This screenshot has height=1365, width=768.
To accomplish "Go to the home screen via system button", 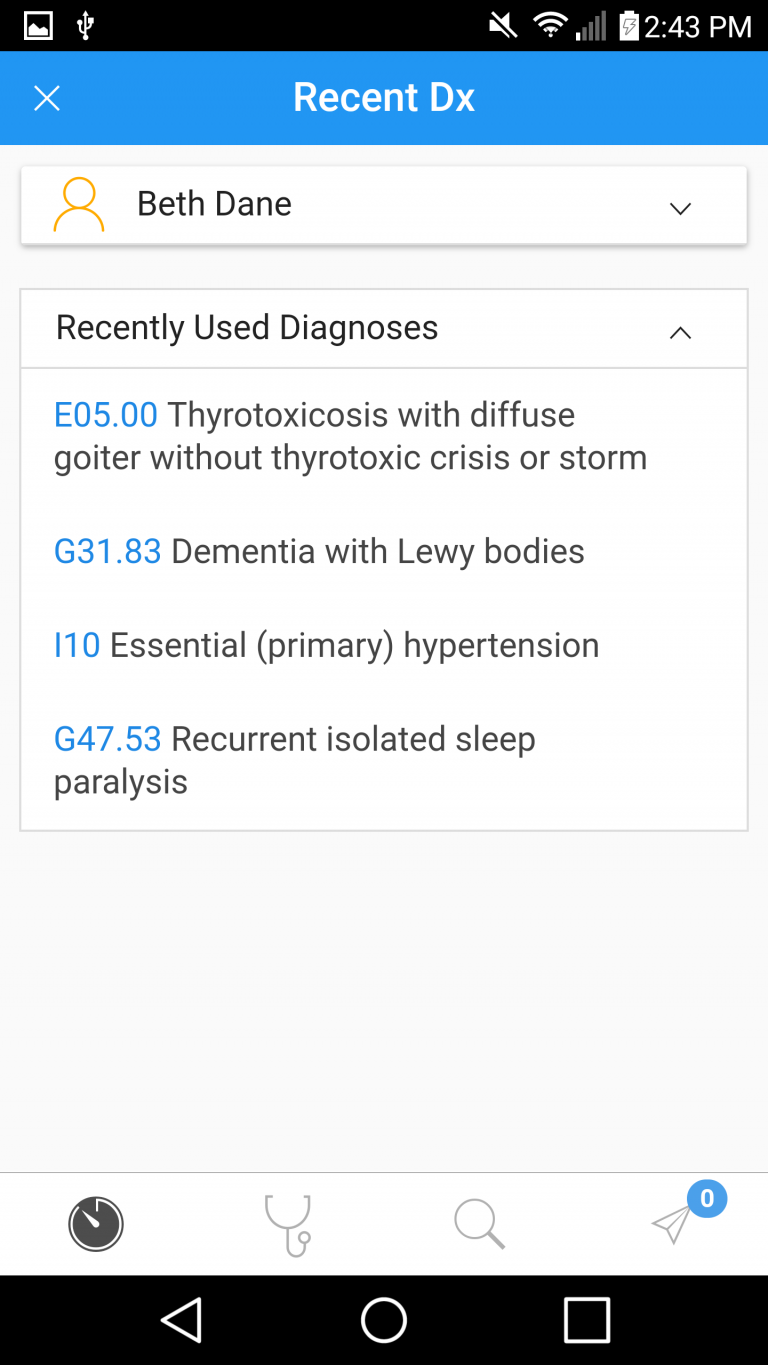I will tap(384, 1320).
